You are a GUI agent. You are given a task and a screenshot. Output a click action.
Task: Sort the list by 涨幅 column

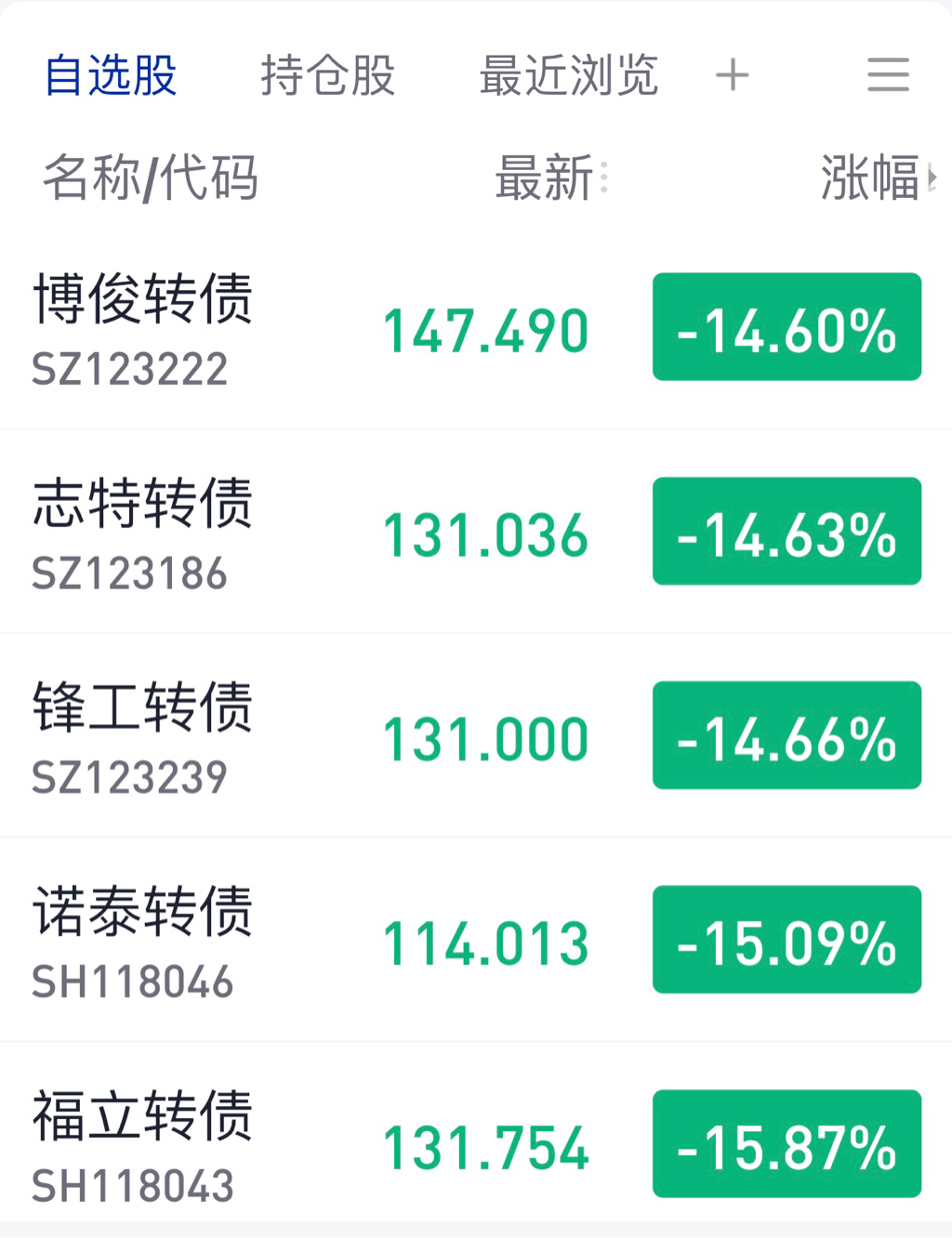(874, 178)
